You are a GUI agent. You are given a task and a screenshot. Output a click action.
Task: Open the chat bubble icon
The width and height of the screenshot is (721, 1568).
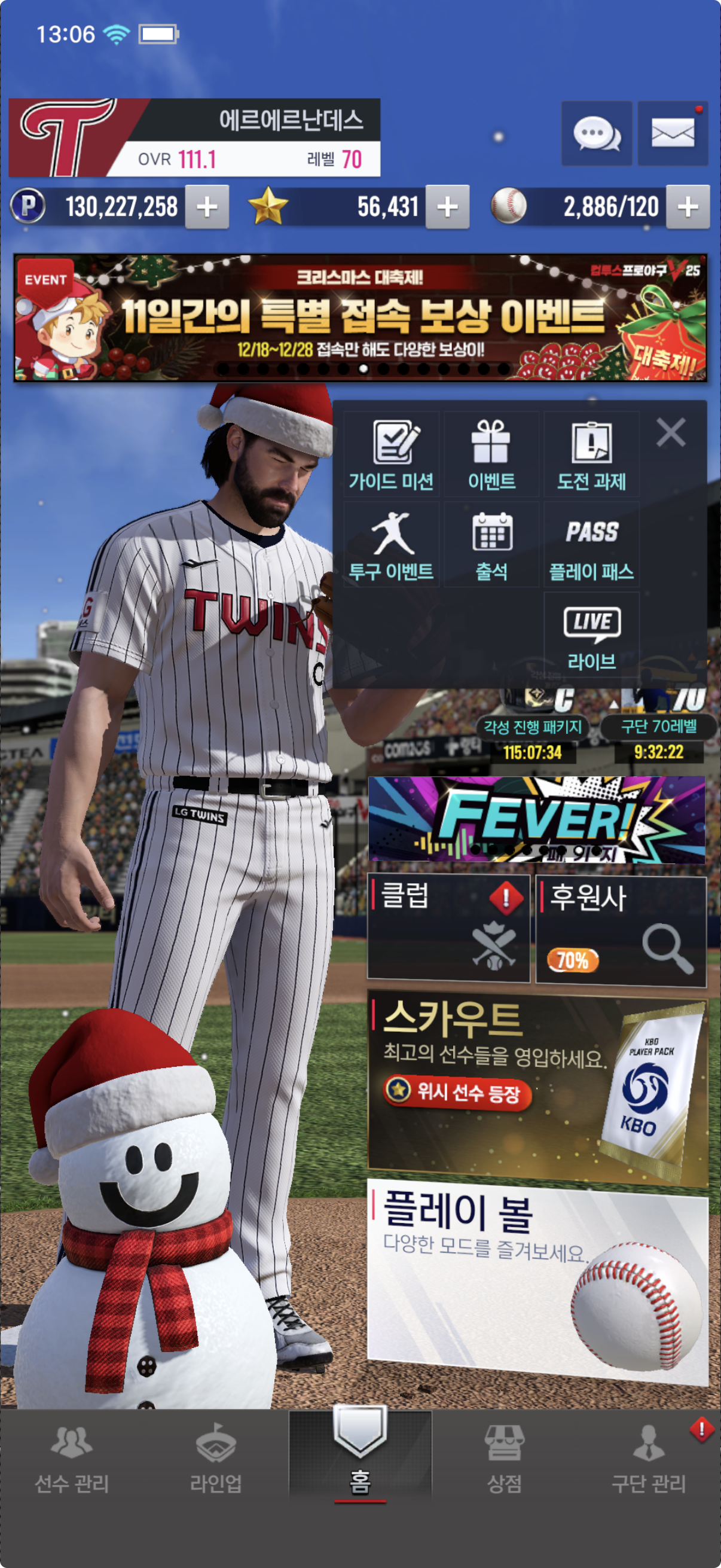[x=595, y=133]
